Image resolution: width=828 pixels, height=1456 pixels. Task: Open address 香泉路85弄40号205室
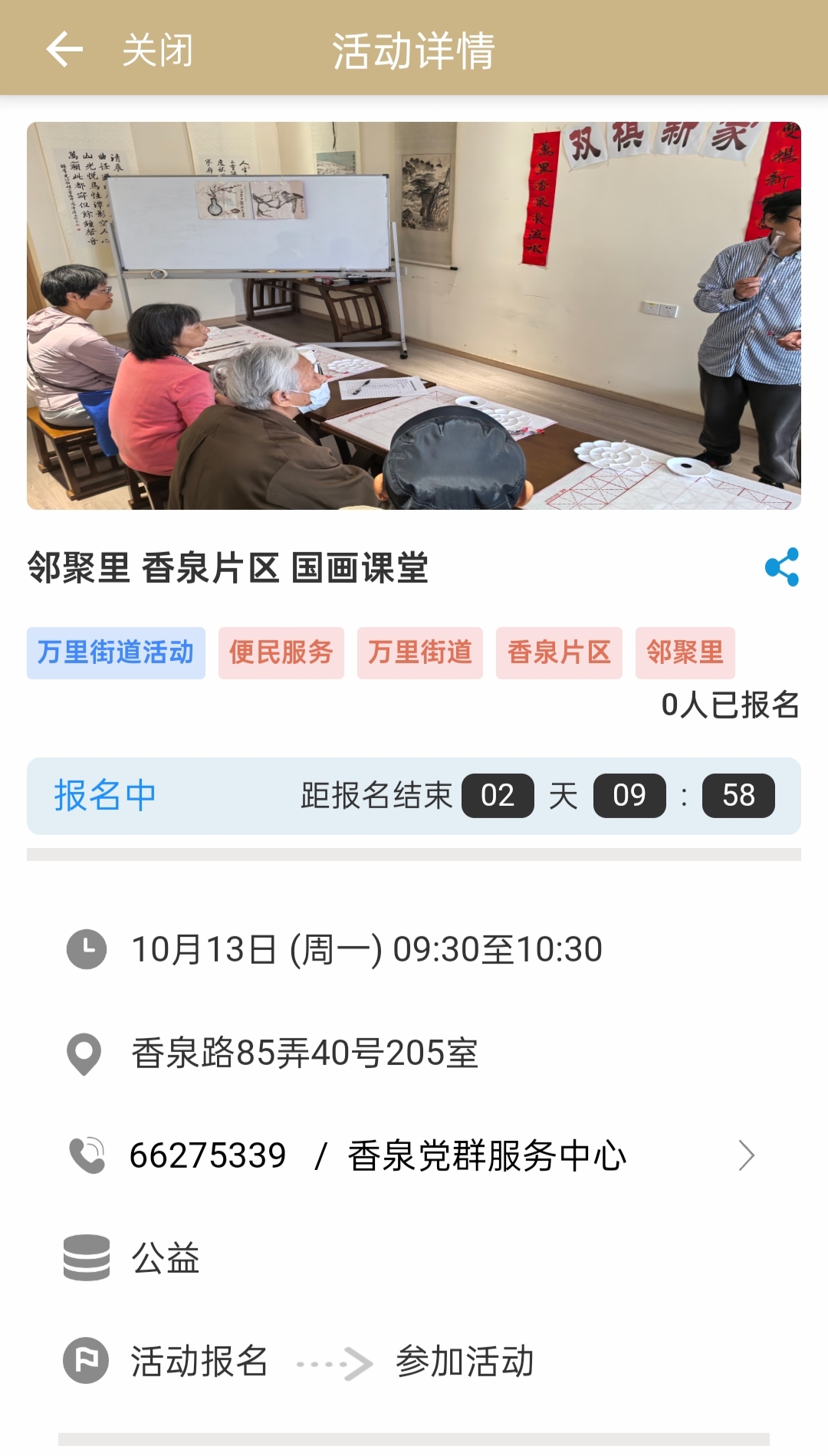click(305, 1053)
